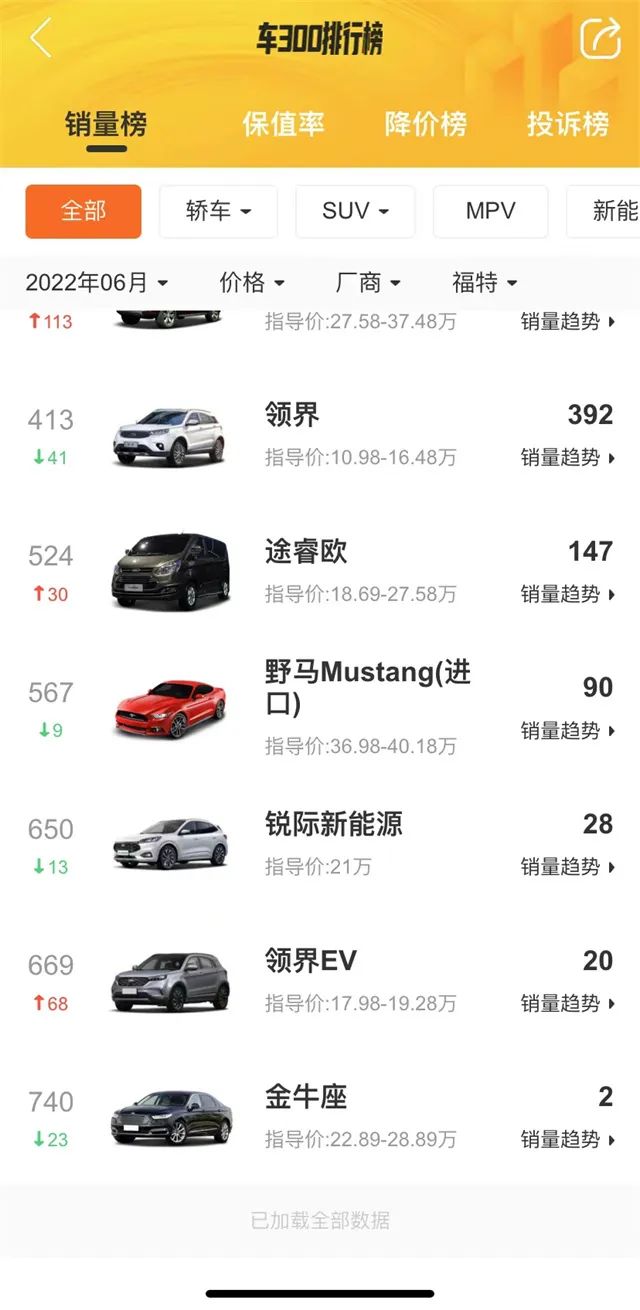
Task: Switch to the 降价榜 tab
Action: point(426,124)
